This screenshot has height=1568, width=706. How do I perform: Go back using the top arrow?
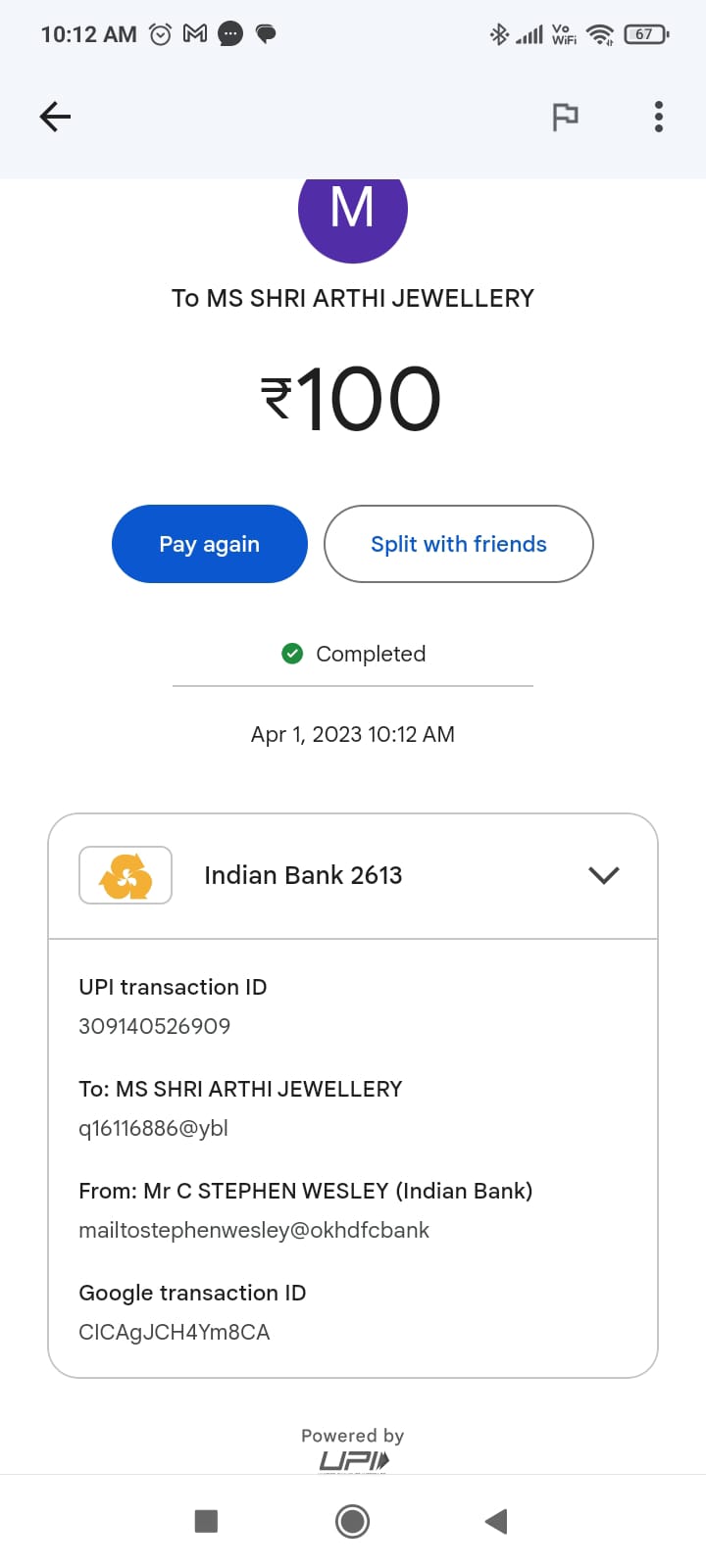tap(55, 117)
